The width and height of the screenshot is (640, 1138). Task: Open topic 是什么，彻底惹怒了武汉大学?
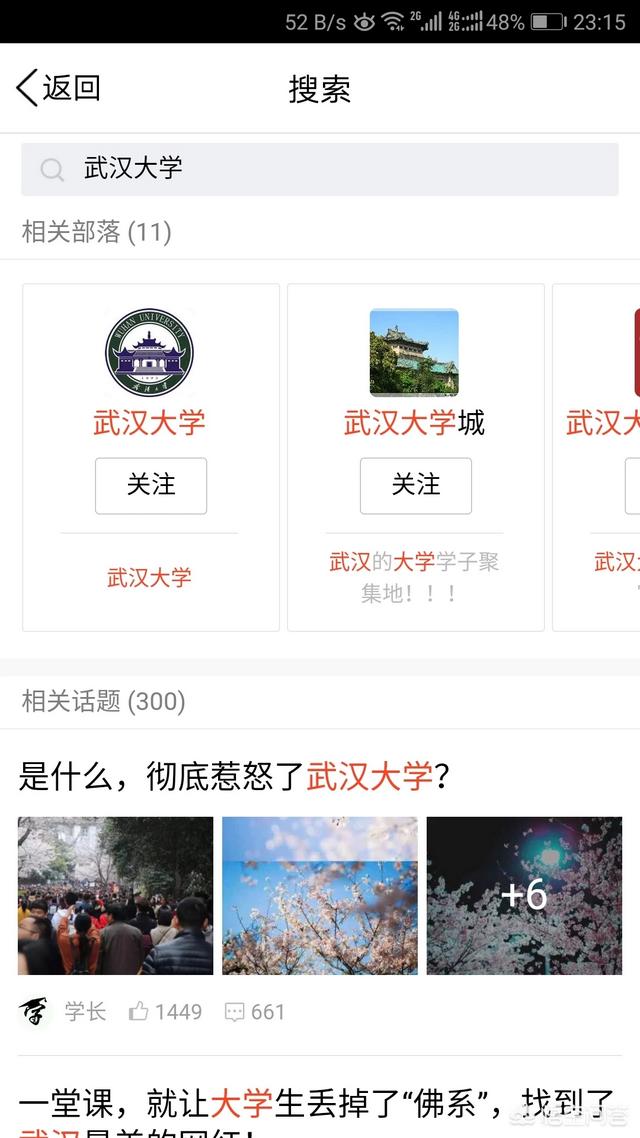click(234, 777)
